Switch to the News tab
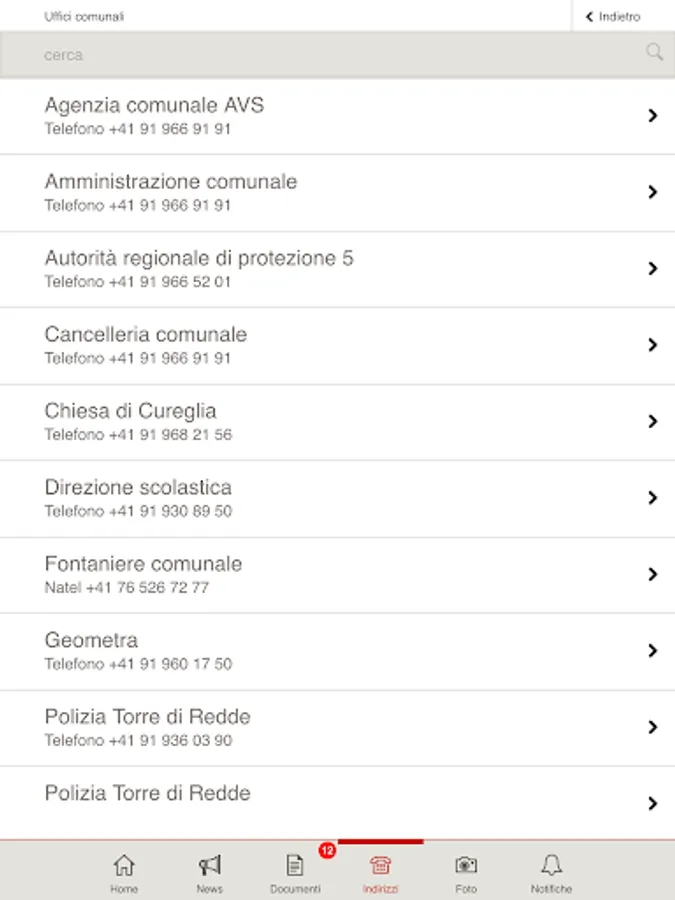This screenshot has width=675, height=900. tap(209, 872)
